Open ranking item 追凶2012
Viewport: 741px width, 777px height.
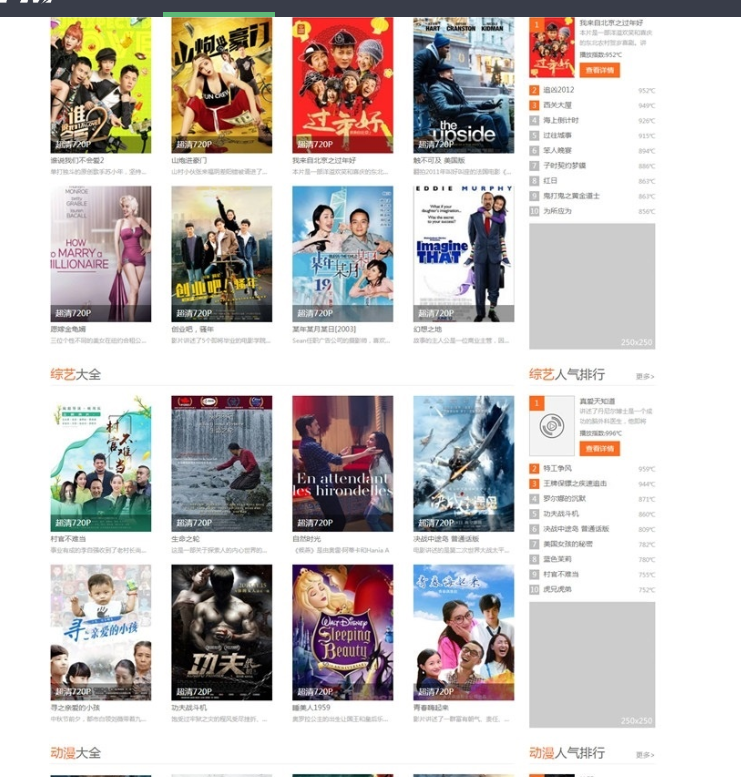point(558,90)
